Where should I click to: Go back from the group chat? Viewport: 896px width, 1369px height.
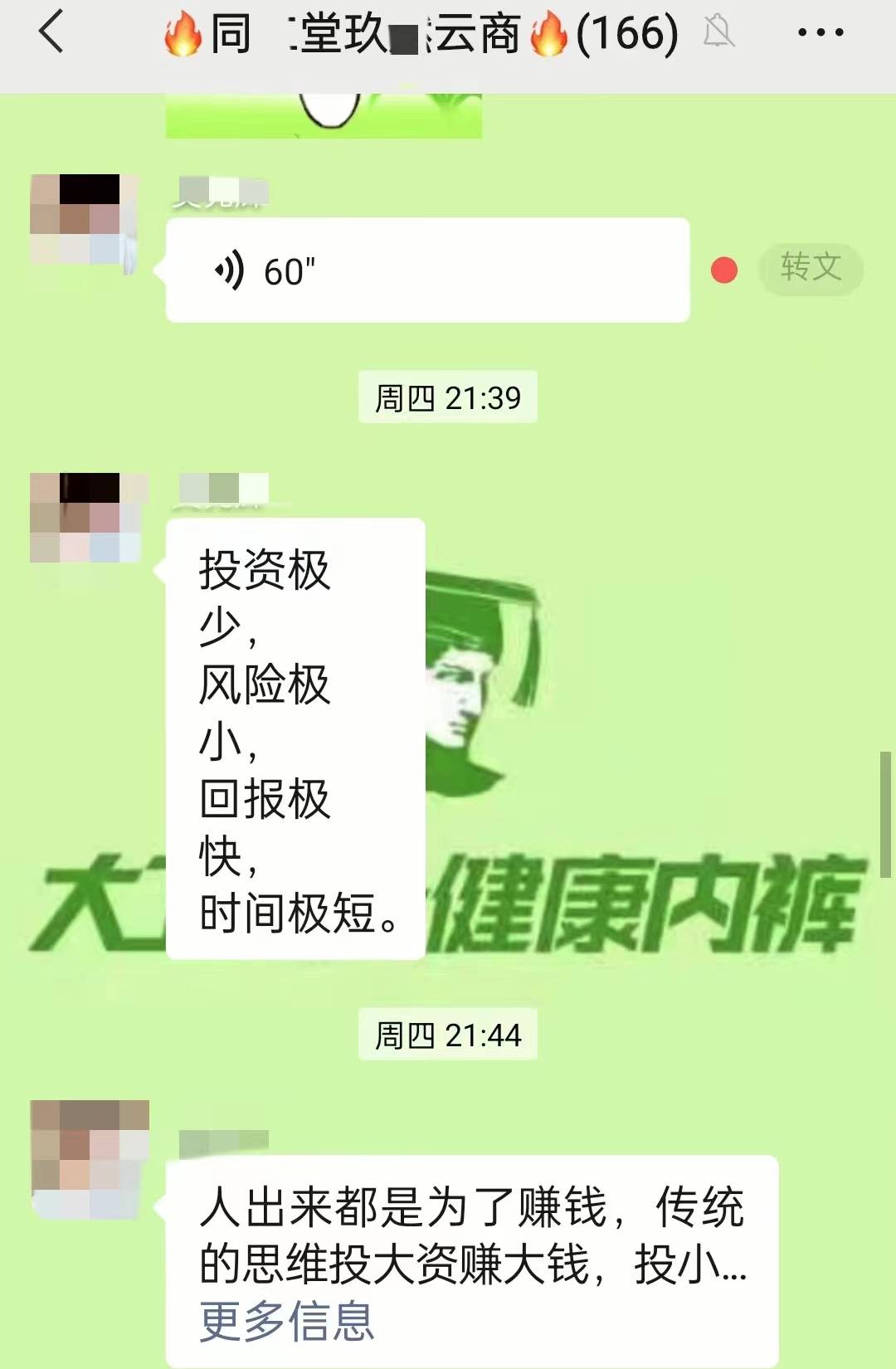[51, 34]
